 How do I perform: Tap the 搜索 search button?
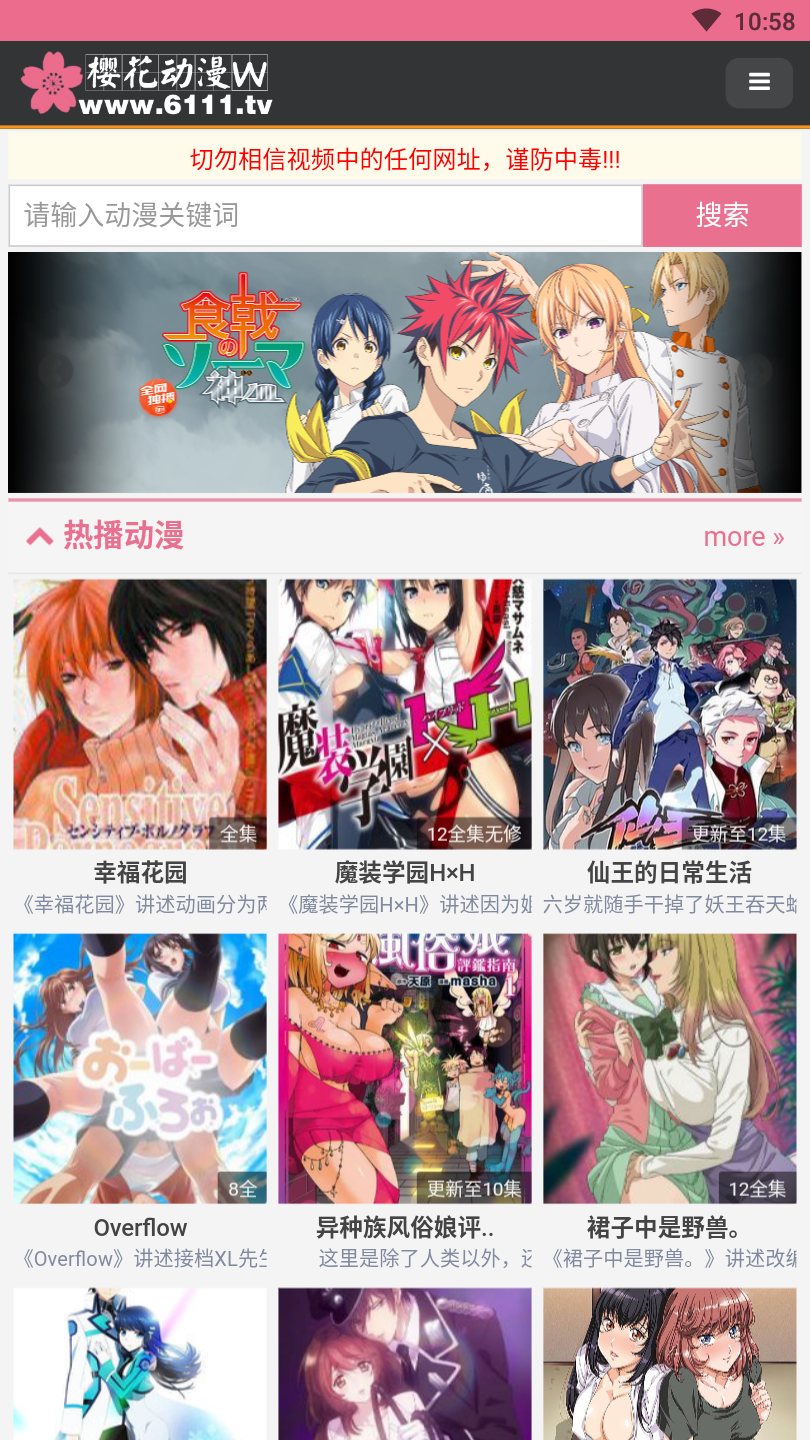click(x=722, y=215)
